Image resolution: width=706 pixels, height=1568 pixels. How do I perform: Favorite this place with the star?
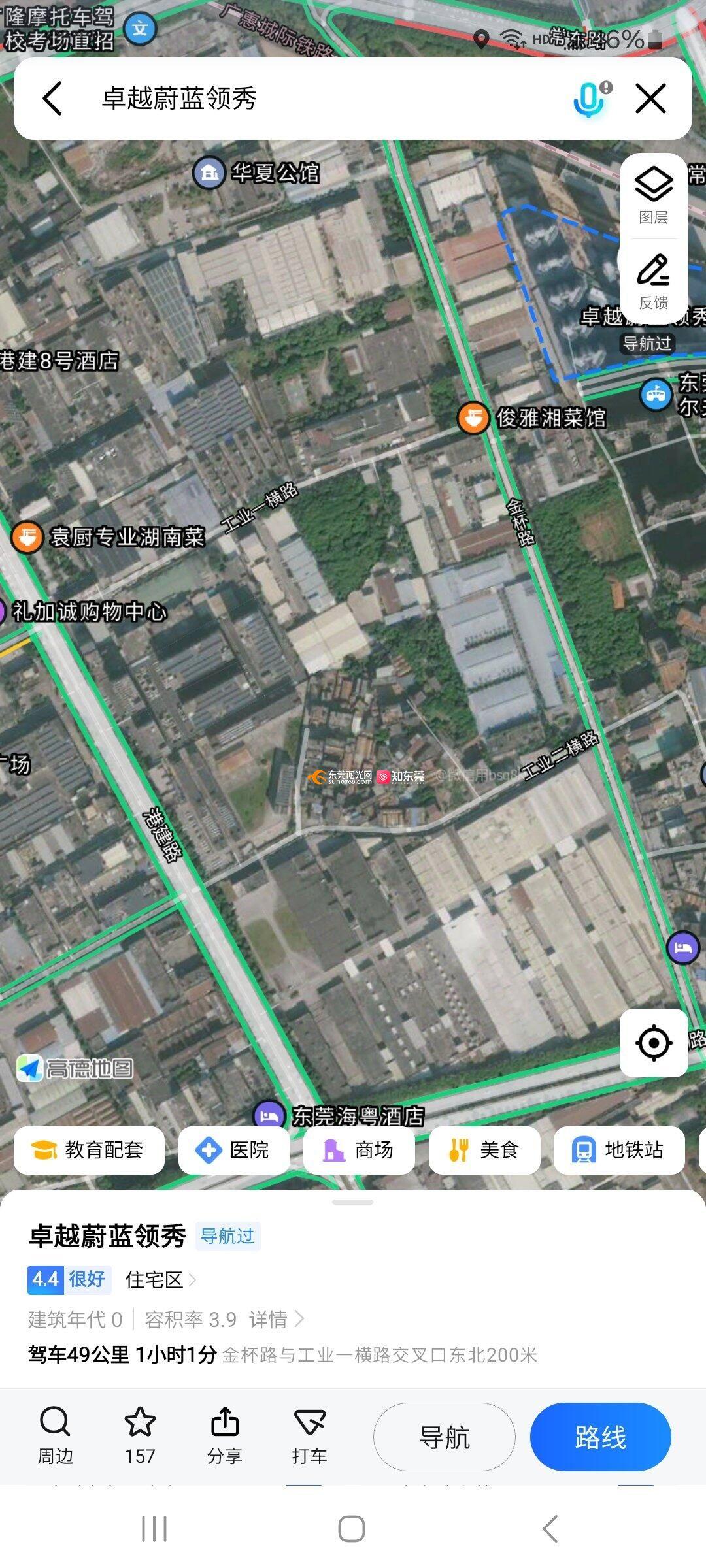point(140,1436)
